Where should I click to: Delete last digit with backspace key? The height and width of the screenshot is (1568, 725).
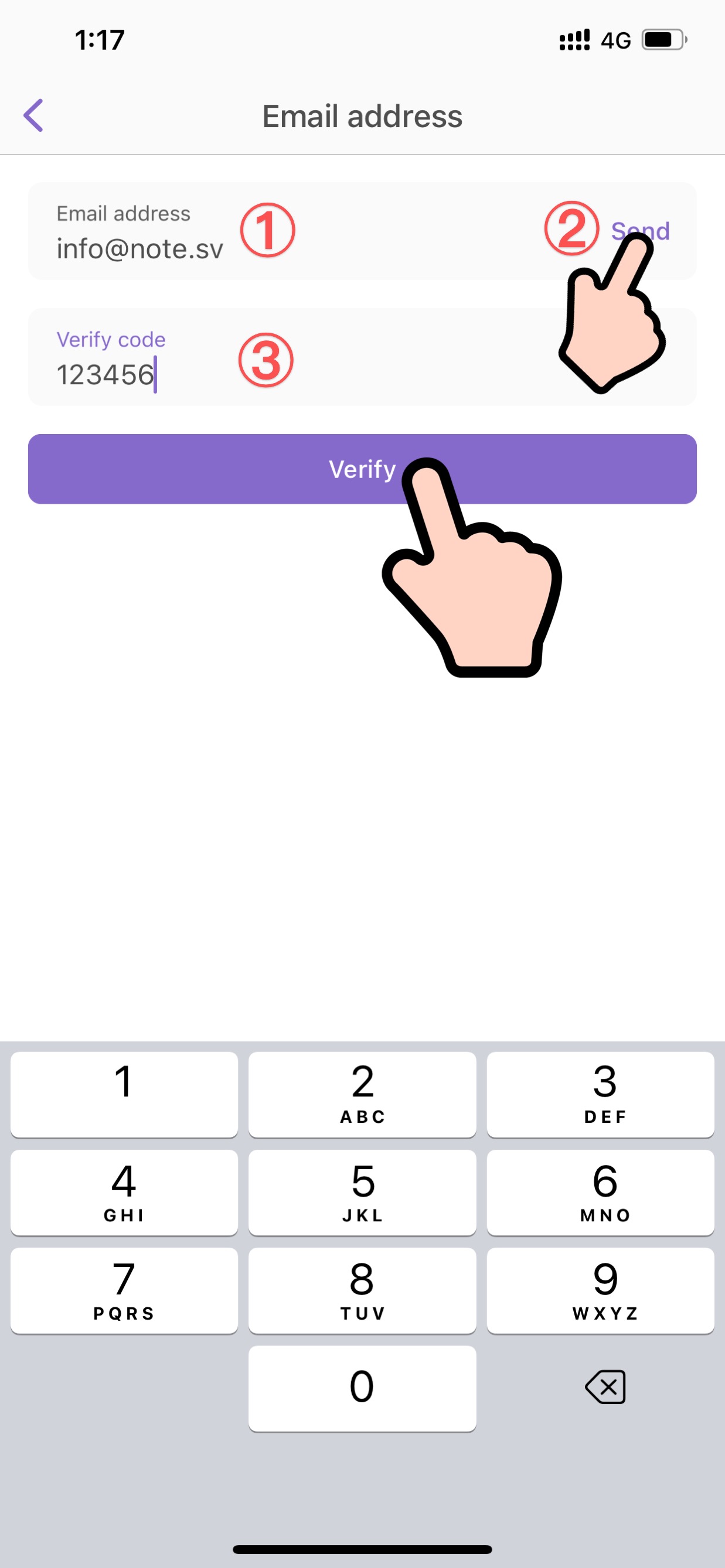click(x=605, y=1386)
